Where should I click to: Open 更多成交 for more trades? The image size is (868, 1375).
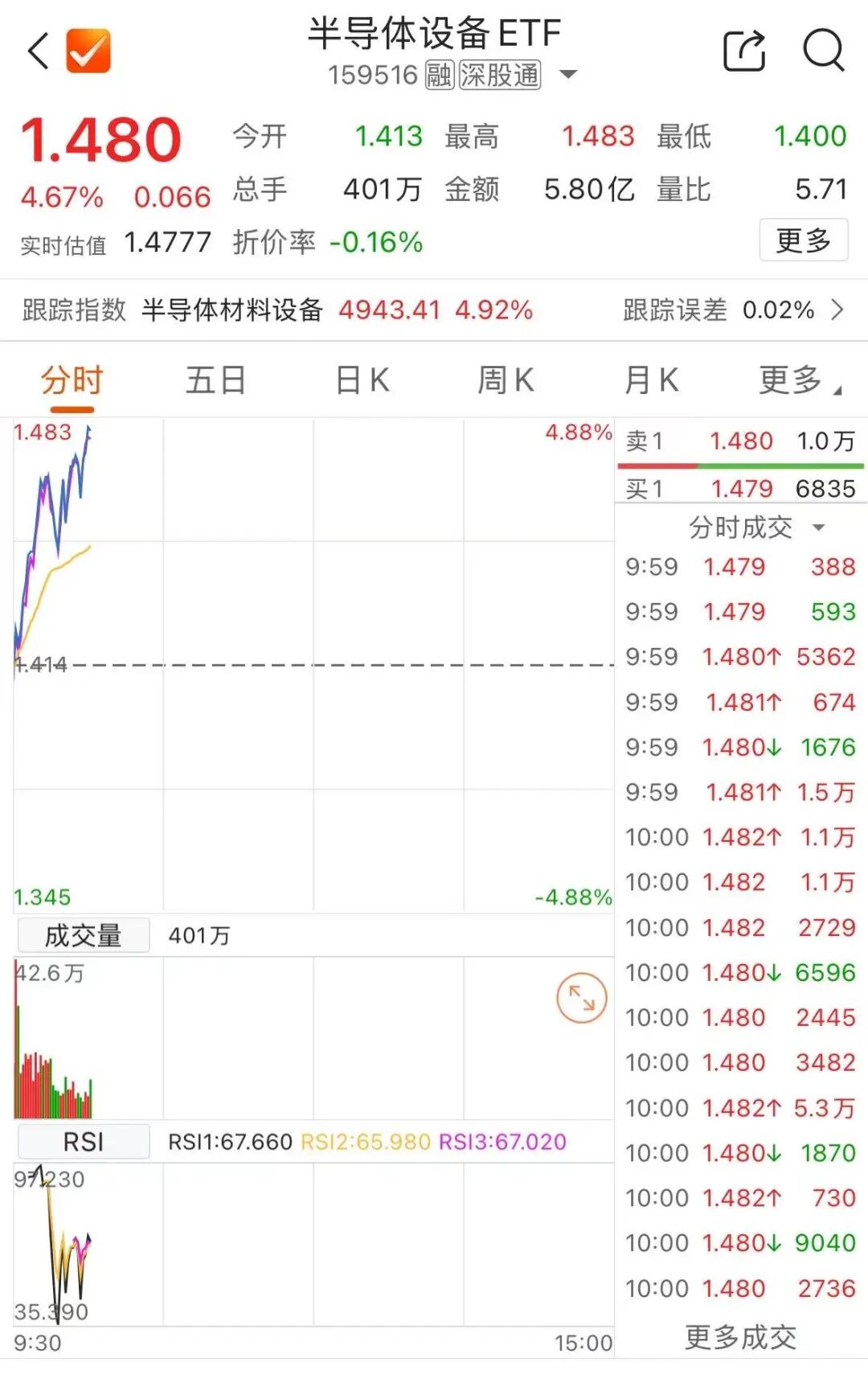pyautogui.click(x=739, y=1336)
